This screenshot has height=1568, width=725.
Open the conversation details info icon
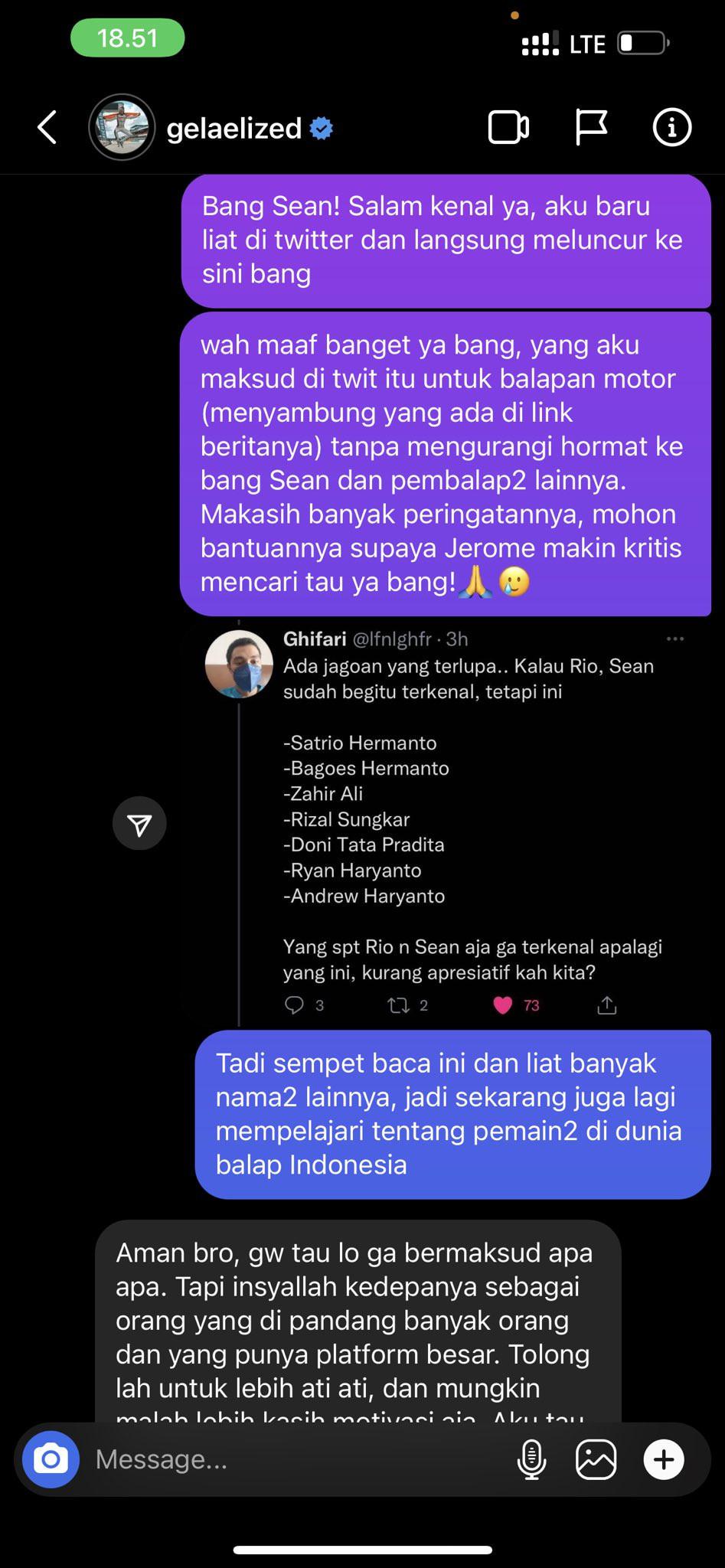click(671, 127)
